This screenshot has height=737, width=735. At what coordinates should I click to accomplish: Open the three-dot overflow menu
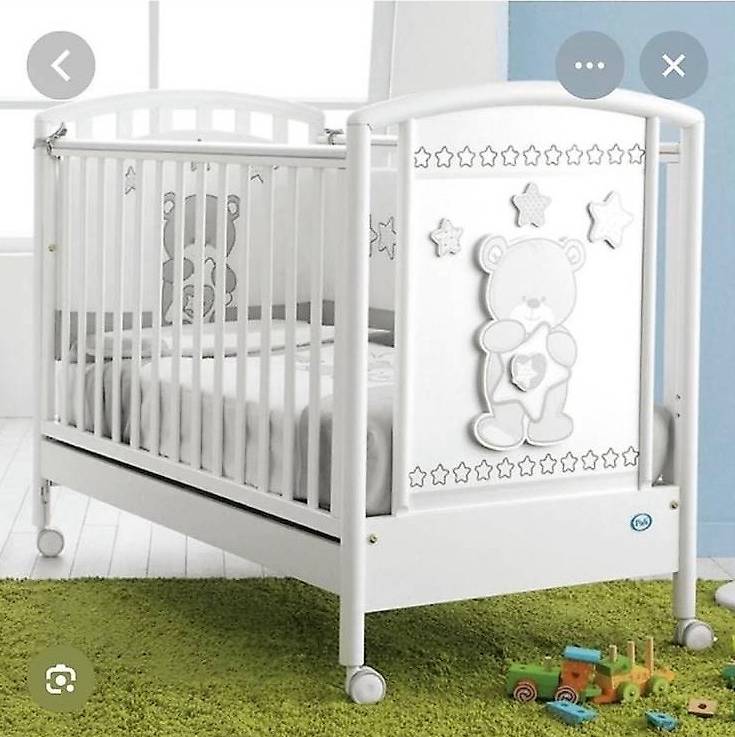pos(589,65)
